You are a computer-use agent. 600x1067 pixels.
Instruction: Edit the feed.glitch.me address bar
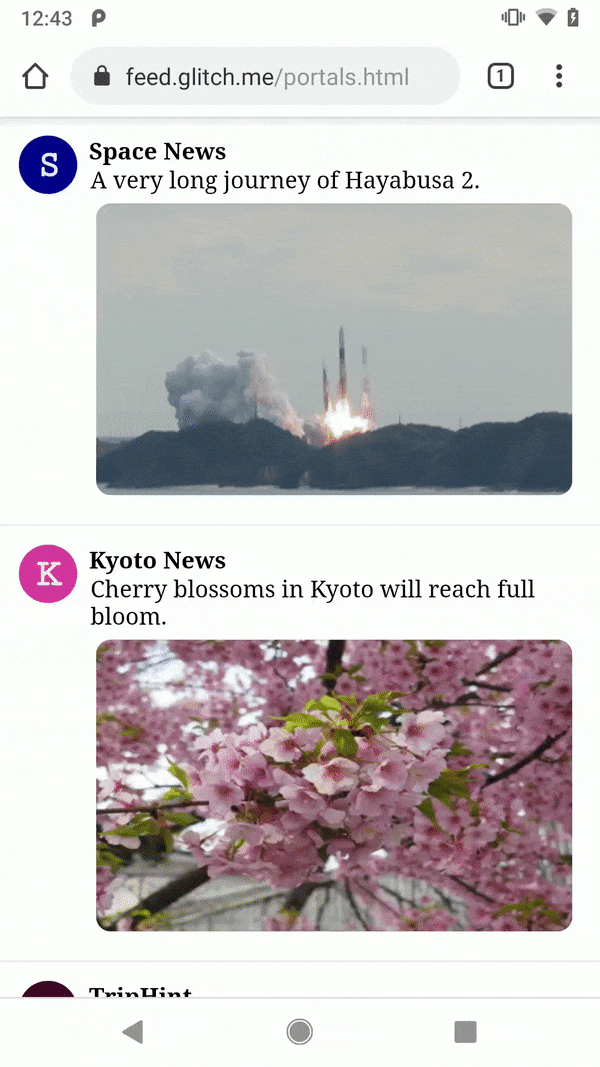(x=266, y=77)
